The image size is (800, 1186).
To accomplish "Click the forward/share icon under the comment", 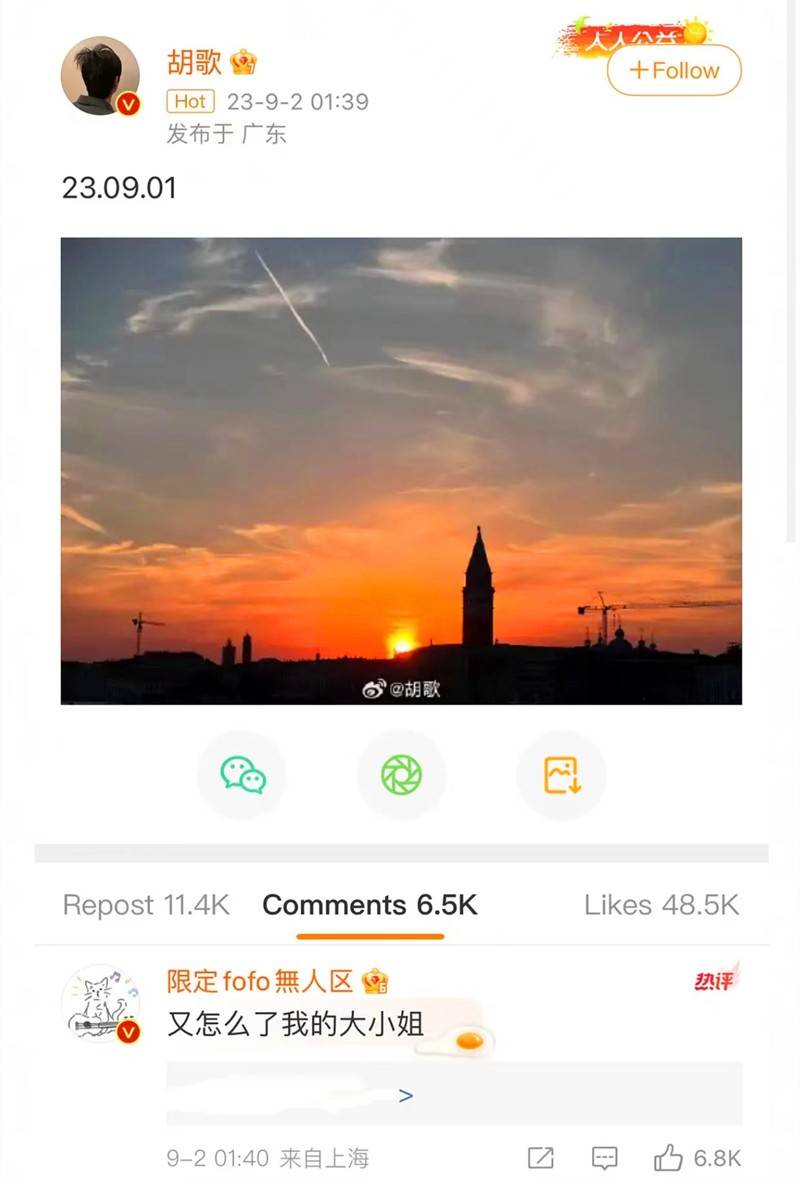I will 540,1158.
